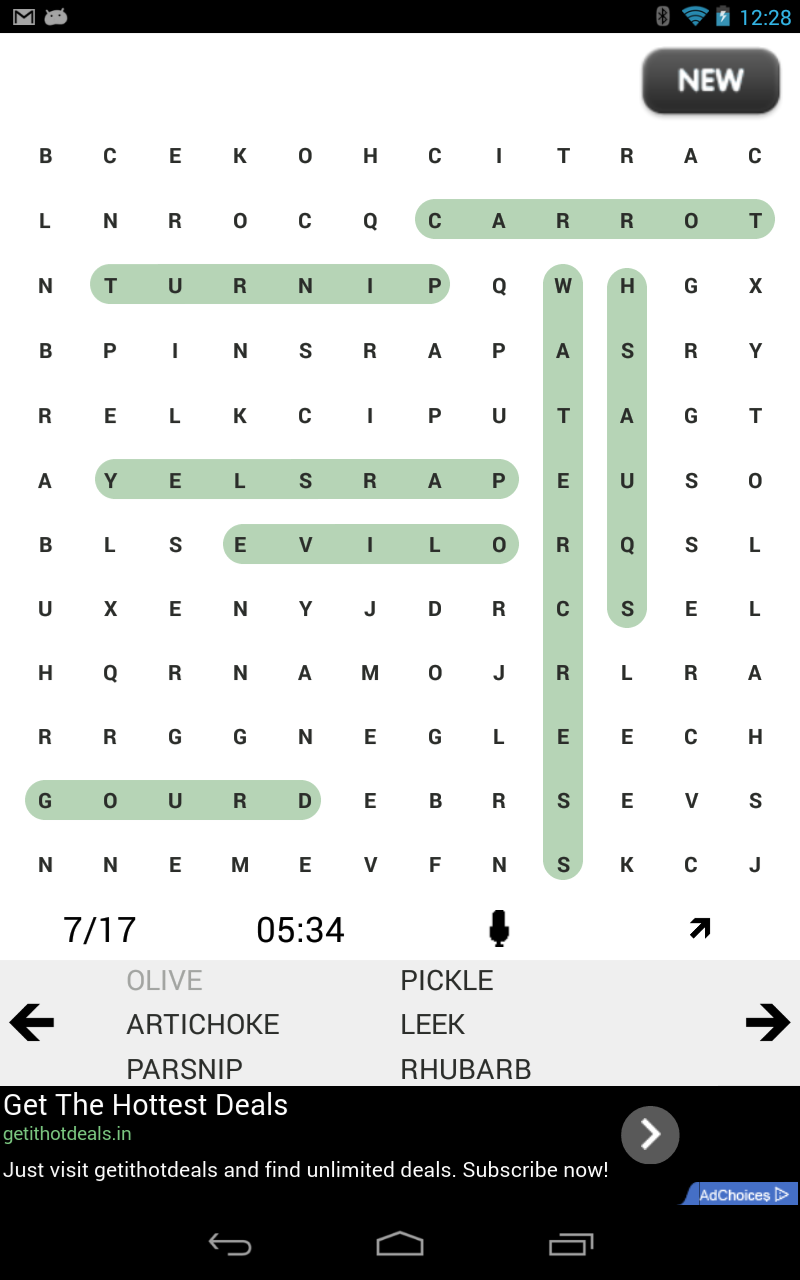Image resolution: width=800 pixels, height=1280 pixels.
Task: Choose RHUBARB from the word list
Action: (466, 1068)
